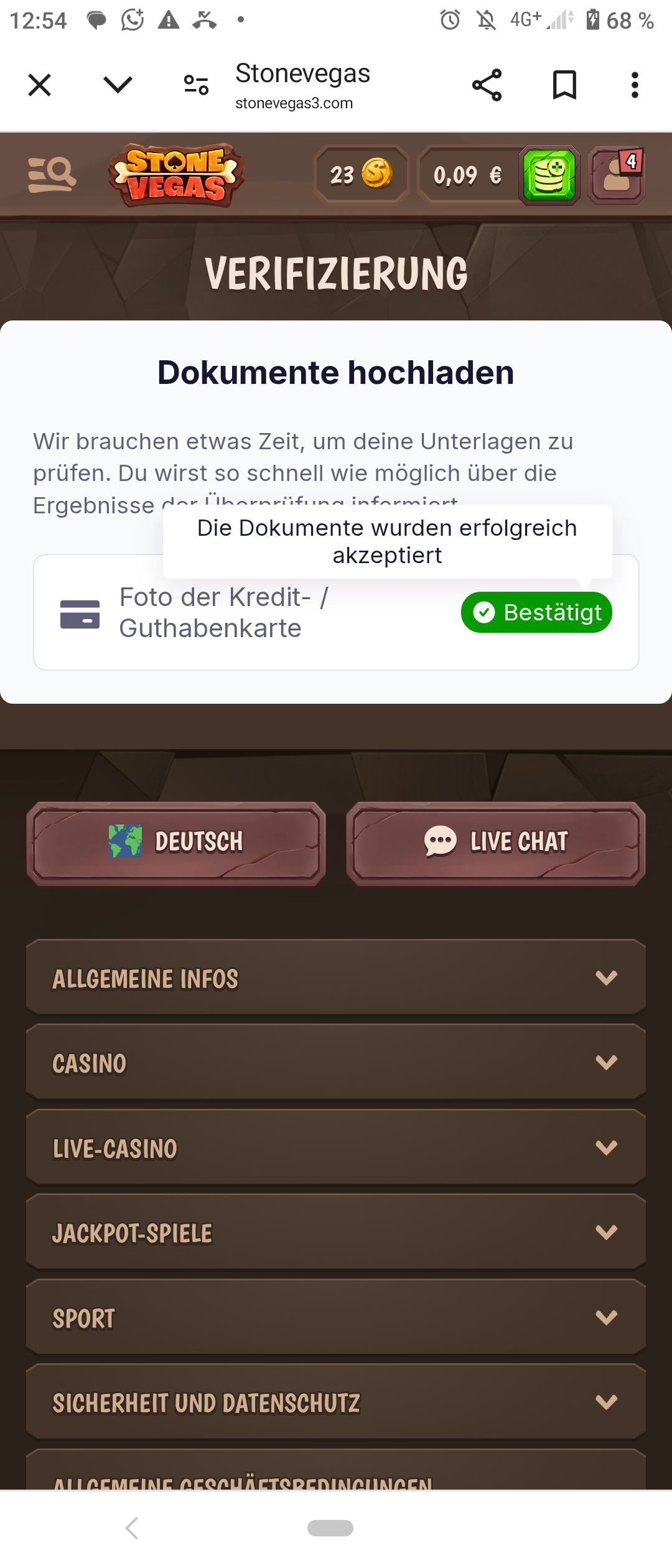
Task: Expand Sicherheit und Datenschutz section
Action: (x=336, y=1402)
